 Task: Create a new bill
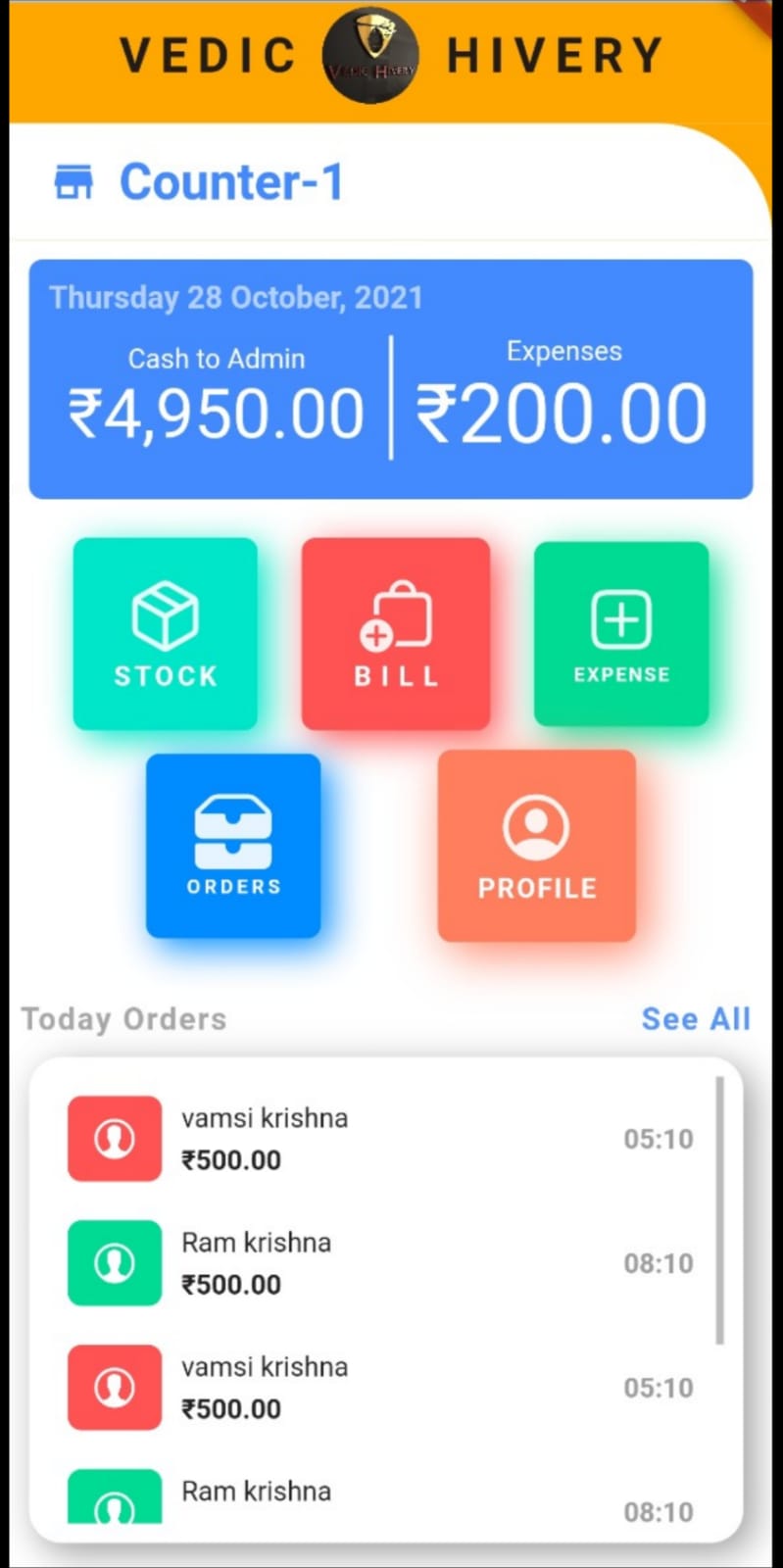396,634
